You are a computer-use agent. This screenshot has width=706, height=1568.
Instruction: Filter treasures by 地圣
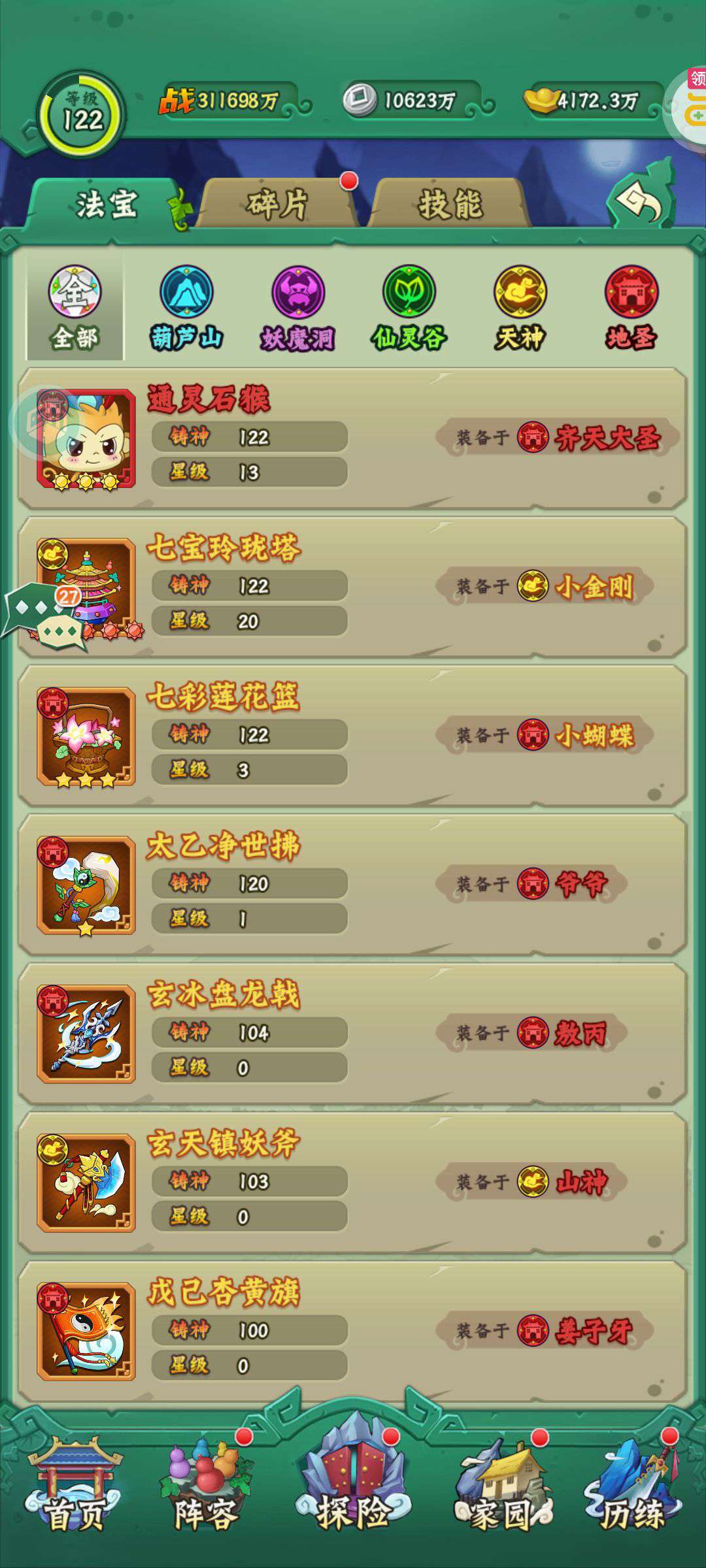coord(631,307)
